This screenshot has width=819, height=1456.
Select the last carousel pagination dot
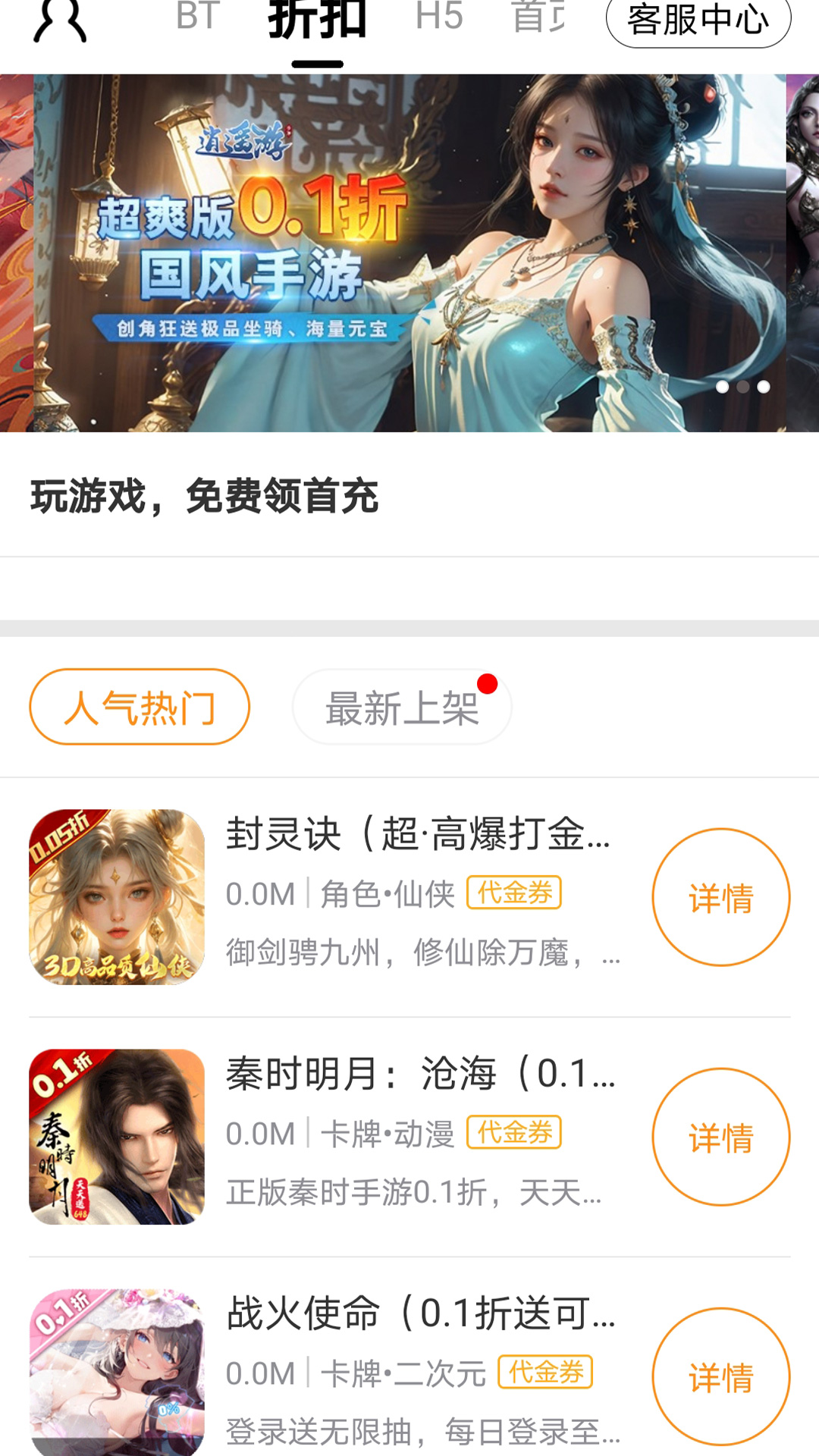click(x=763, y=387)
